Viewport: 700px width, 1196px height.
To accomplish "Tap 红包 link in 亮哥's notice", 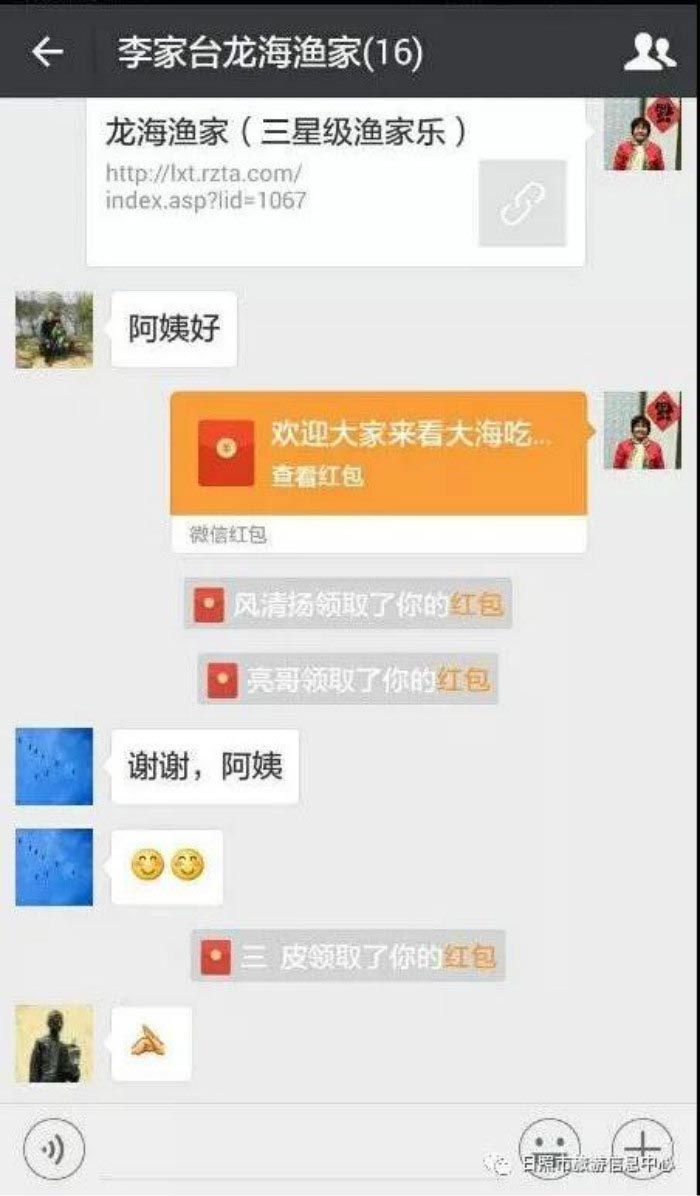I will coord(463,680).
